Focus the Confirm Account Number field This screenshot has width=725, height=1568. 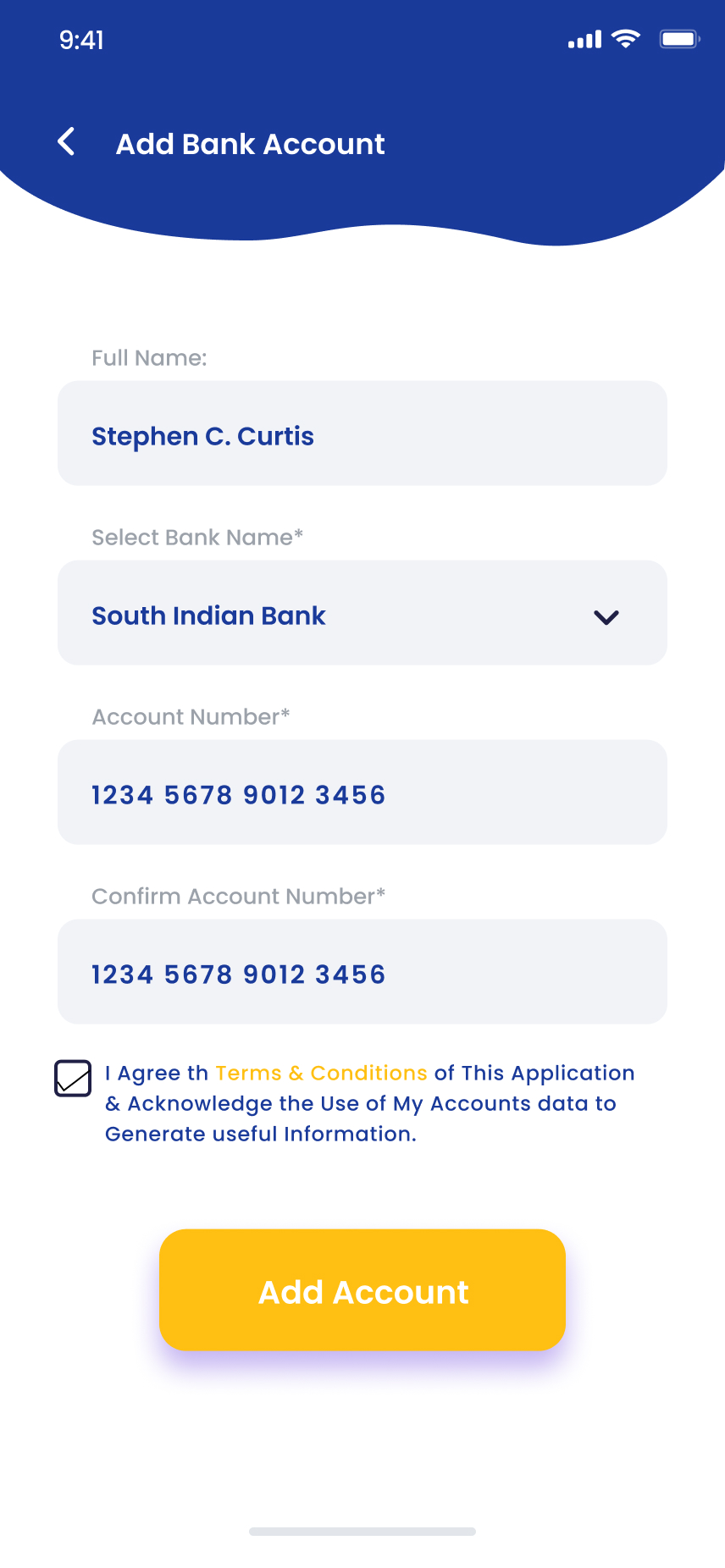(x=362, y=972)
